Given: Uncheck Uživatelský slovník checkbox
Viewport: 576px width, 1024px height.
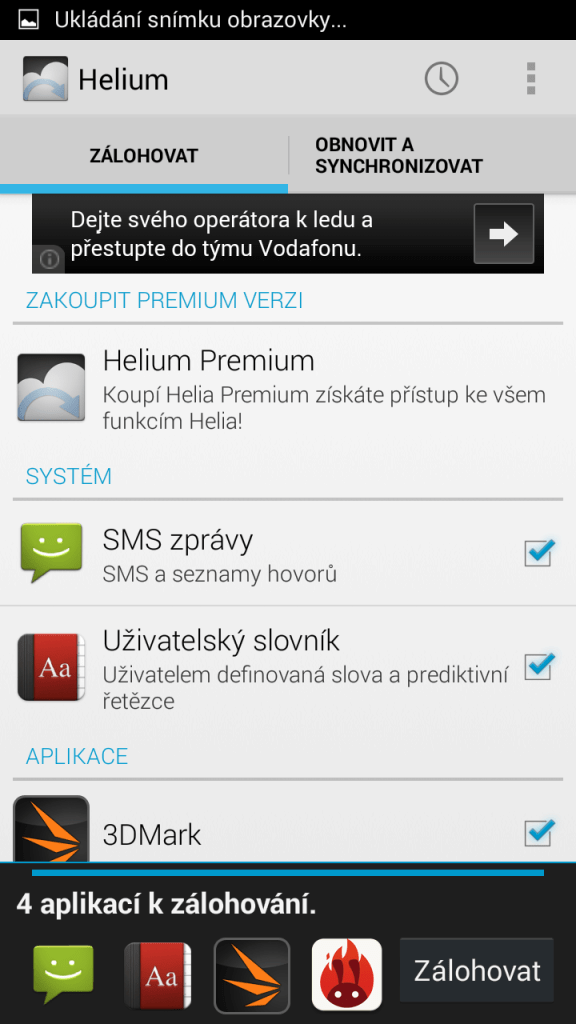Looking at the screenshot, I should pyautogui.click(x=539, y=666).
